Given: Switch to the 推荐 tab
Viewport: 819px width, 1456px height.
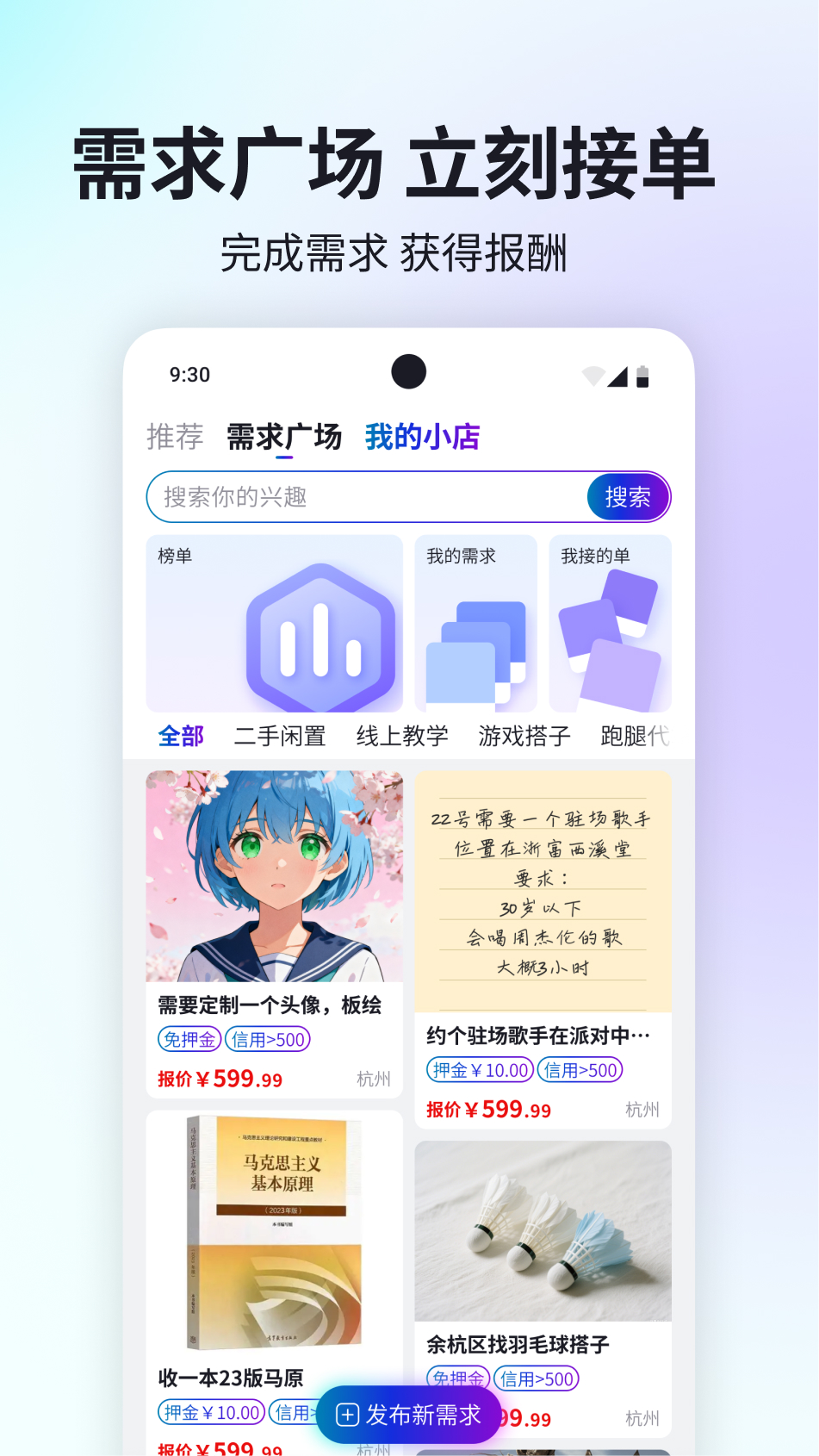Looking at the screenshot, I should click(x=175, y=438).
